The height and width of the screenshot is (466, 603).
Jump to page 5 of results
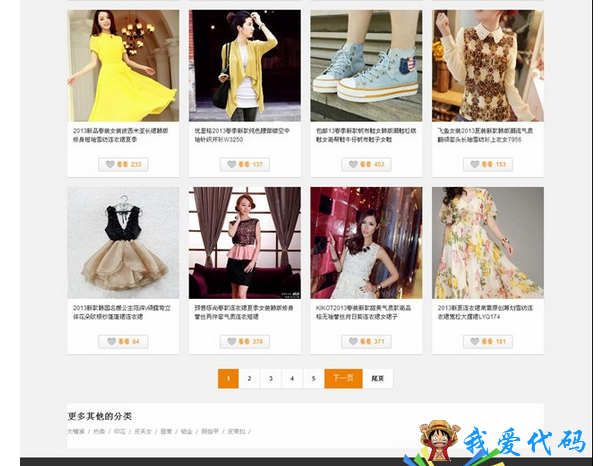click(x=313, y=378)
